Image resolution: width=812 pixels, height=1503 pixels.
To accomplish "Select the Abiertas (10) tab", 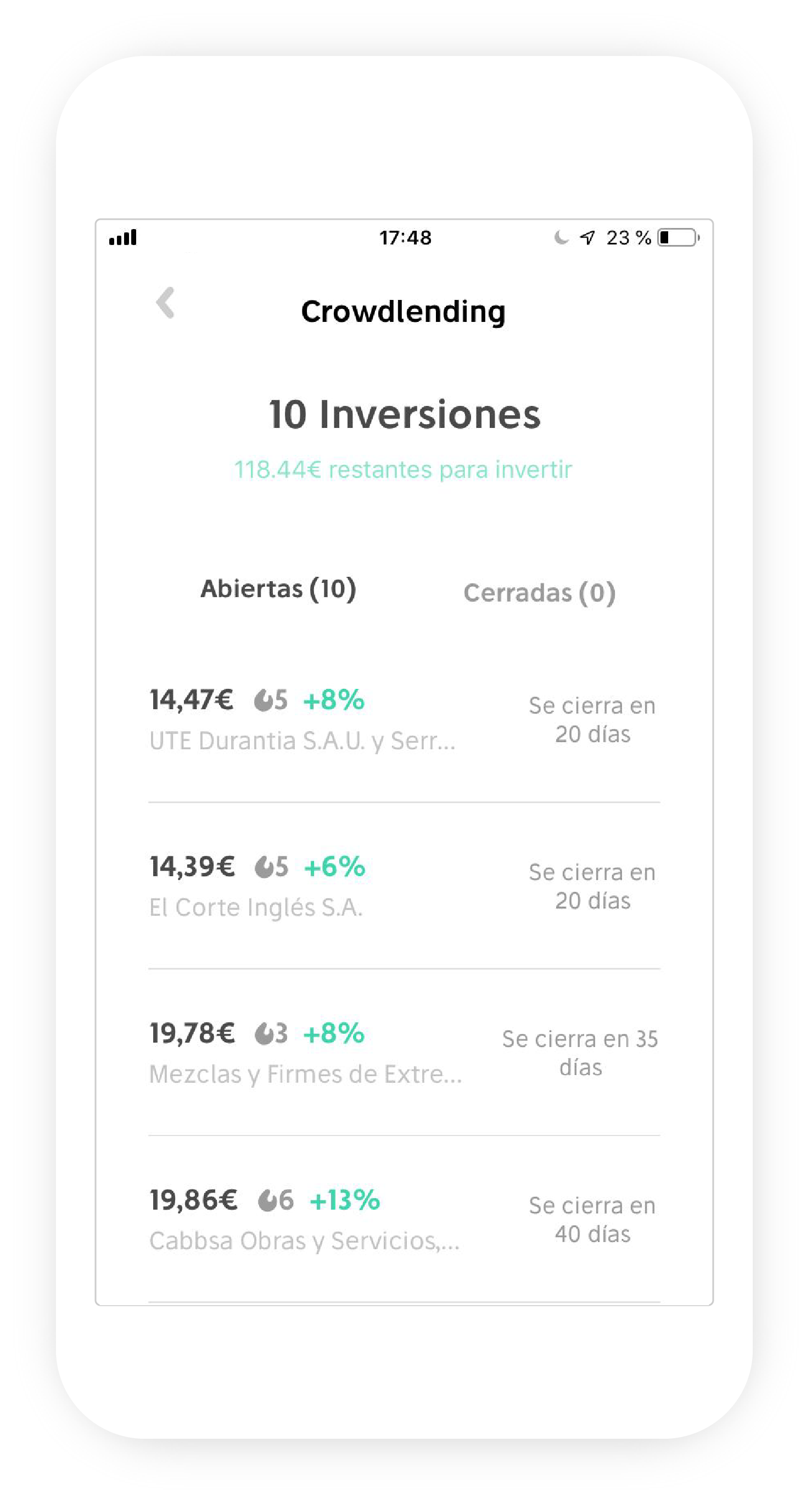I will tap(278, 589).
